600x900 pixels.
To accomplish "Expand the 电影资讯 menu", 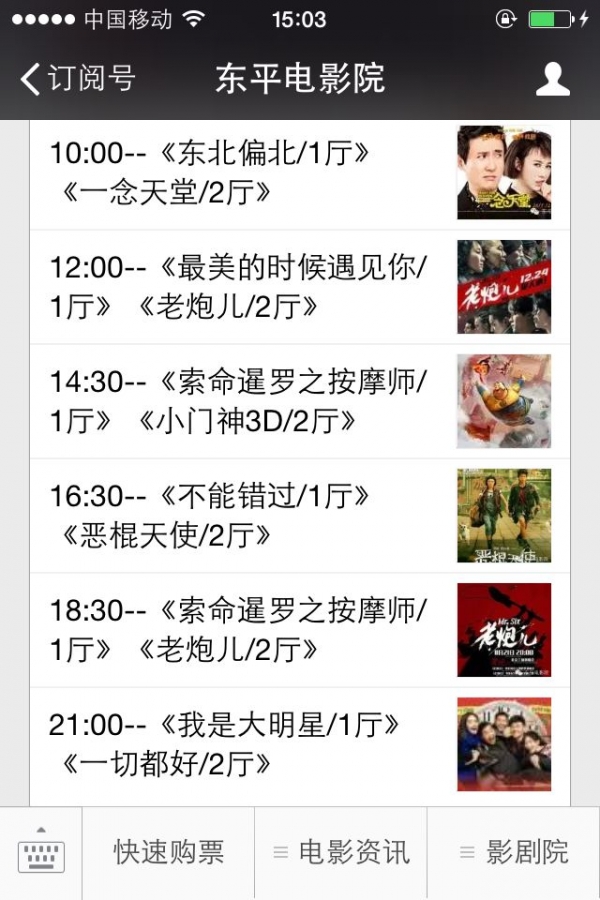I will (x=342, y=853).
